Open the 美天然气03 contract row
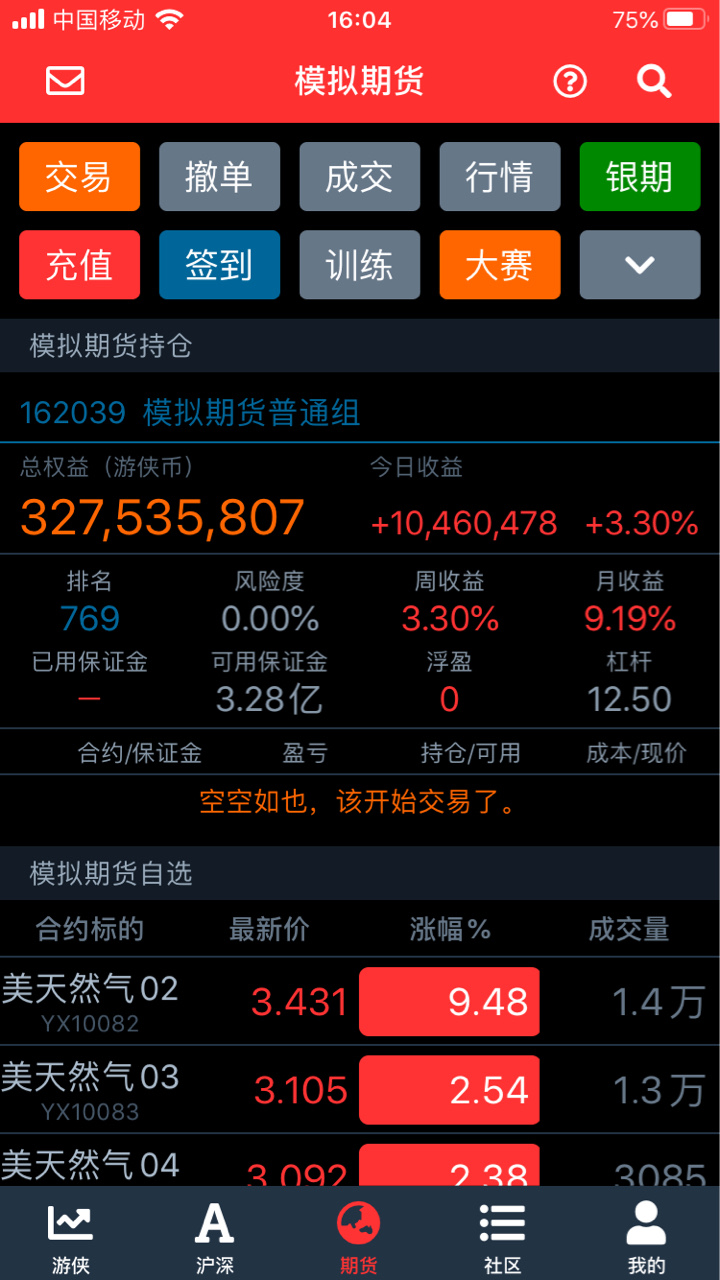The width and height of the screenshot is (720, 1280). point(360,1090)
